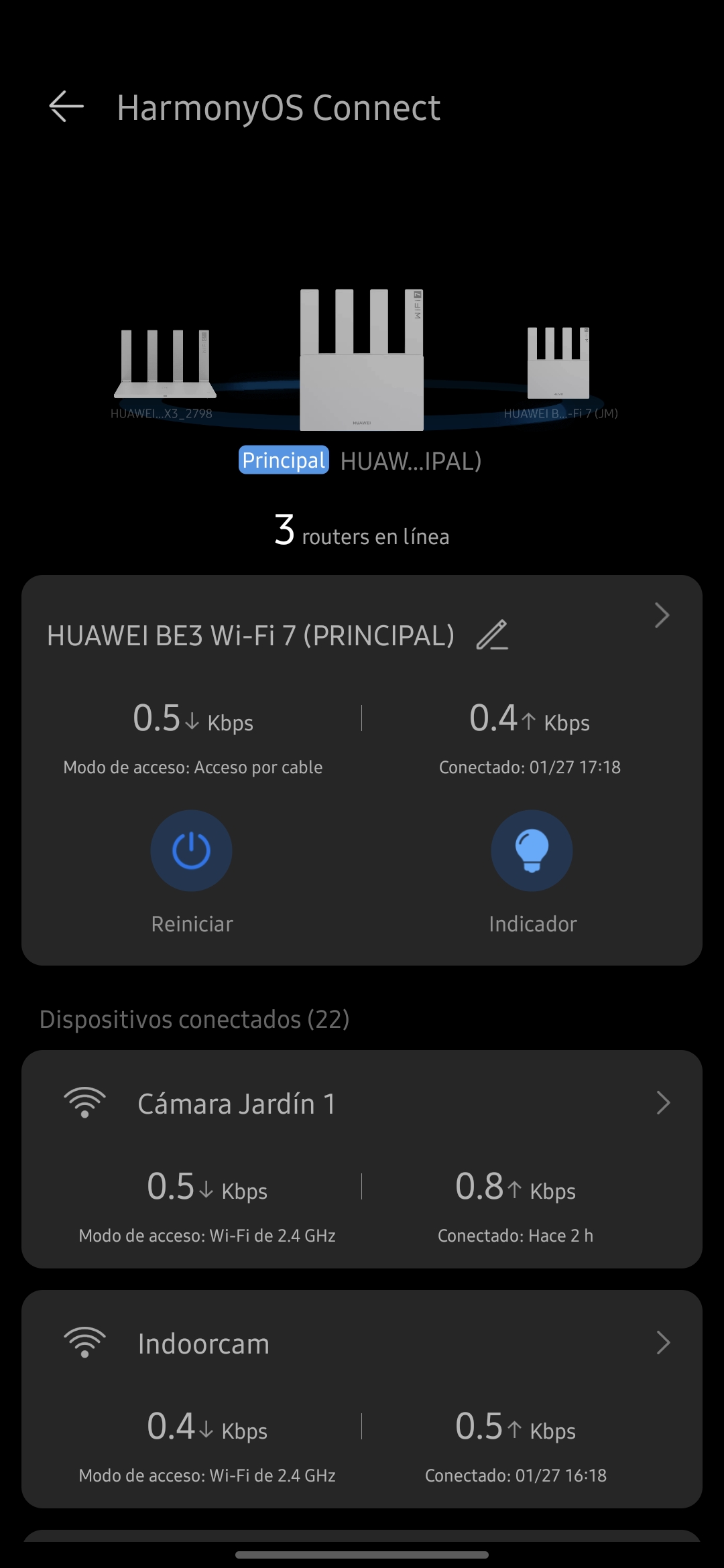The image size is (724, 1568).
Task: Open HUAWEI BE3 Wi-Fi 7 (PRINCIPAL) details
Action: 662,616
